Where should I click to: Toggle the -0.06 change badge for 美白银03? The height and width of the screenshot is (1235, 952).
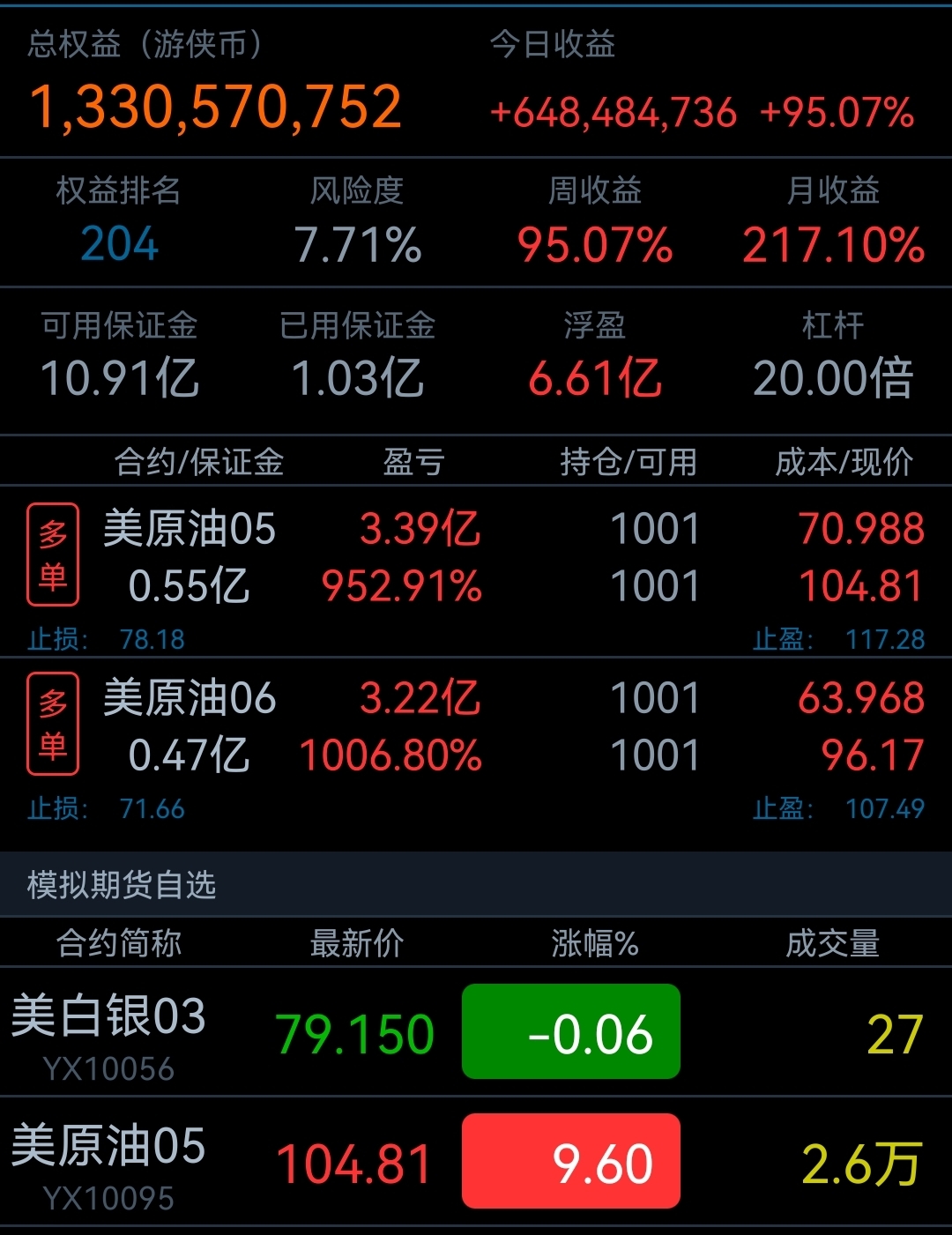pos(571,1032)
